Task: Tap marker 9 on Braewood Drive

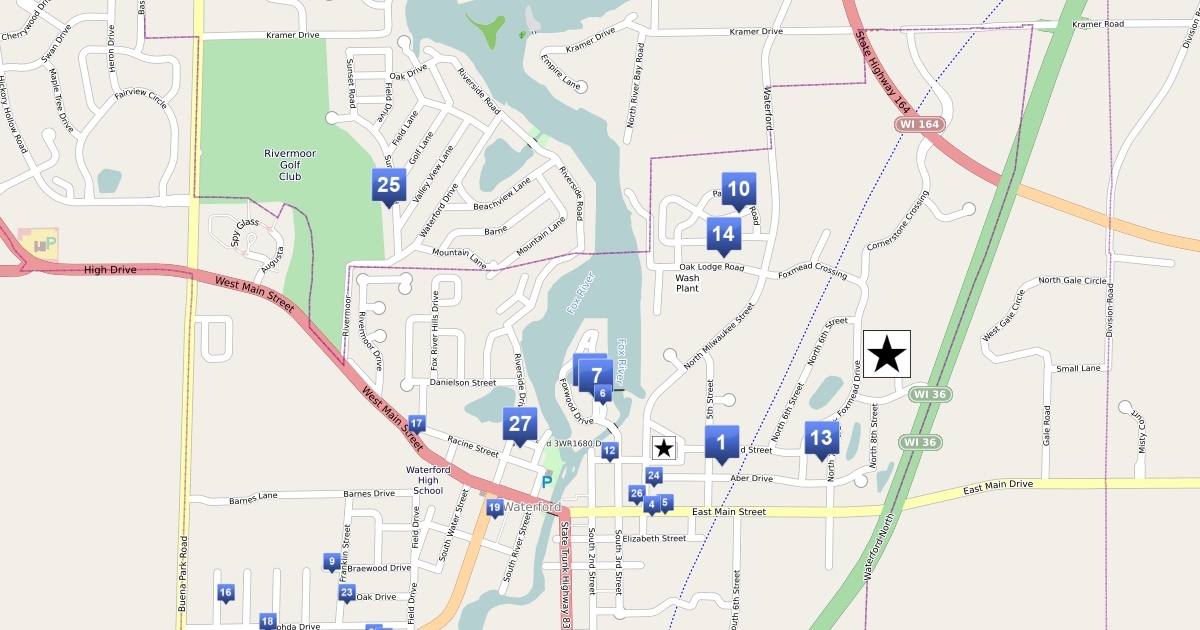Action: 331,562
